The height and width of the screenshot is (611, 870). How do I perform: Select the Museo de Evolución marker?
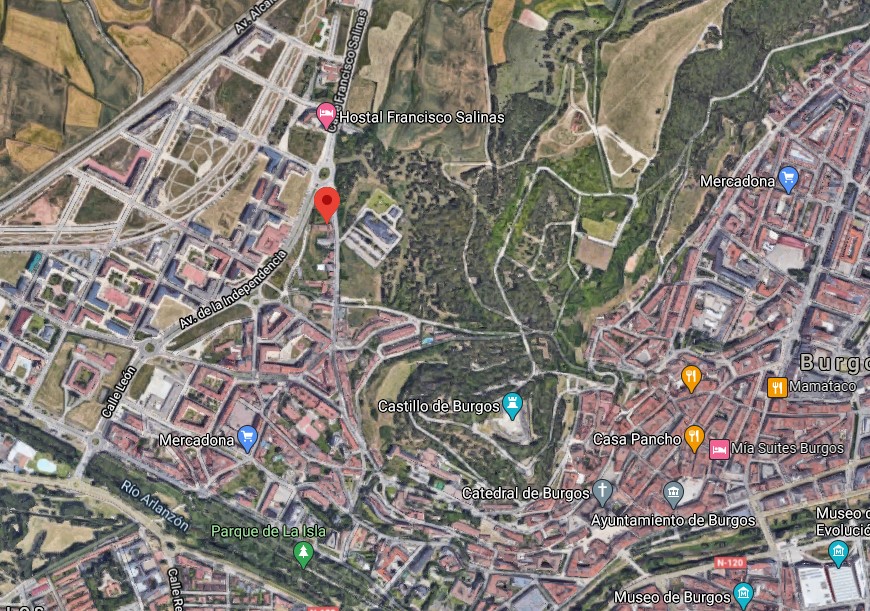[838, 551]
